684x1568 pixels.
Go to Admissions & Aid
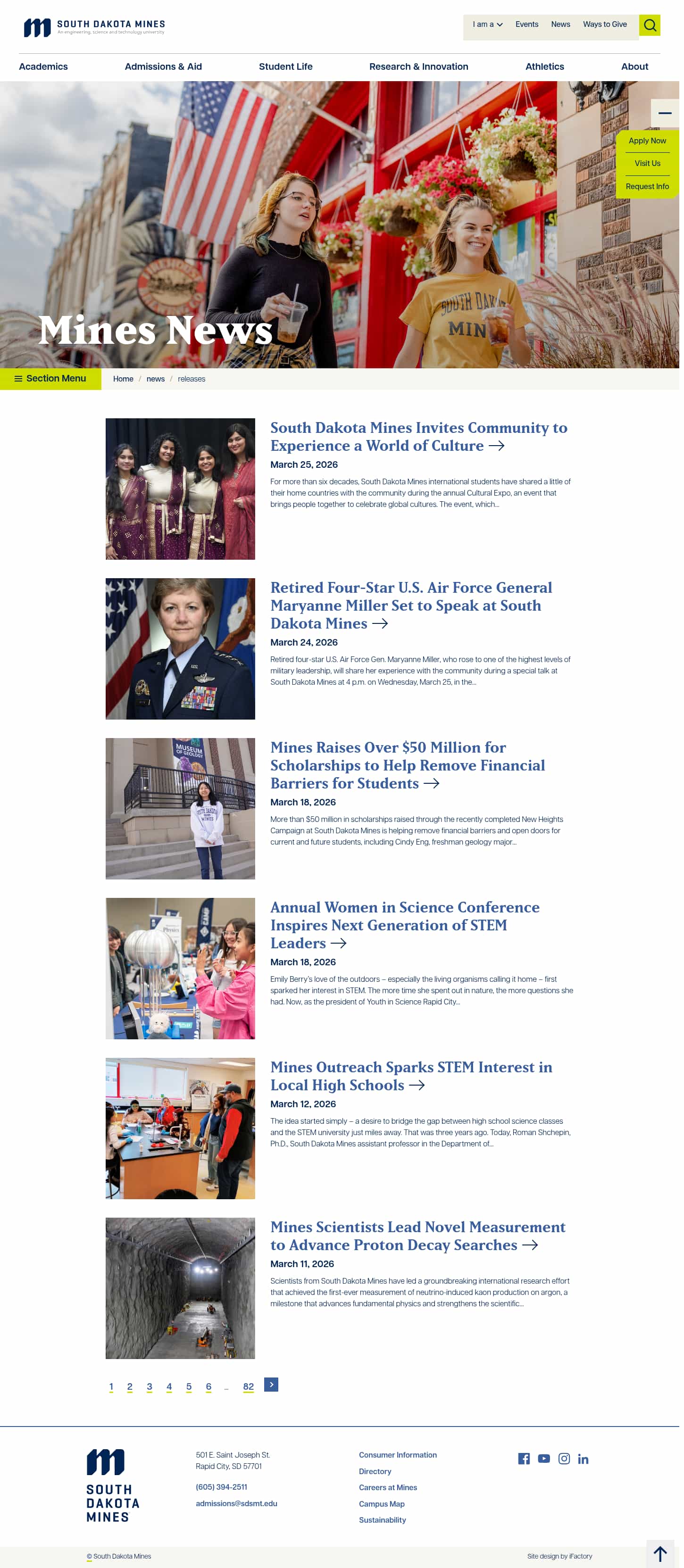coord(163,66)
